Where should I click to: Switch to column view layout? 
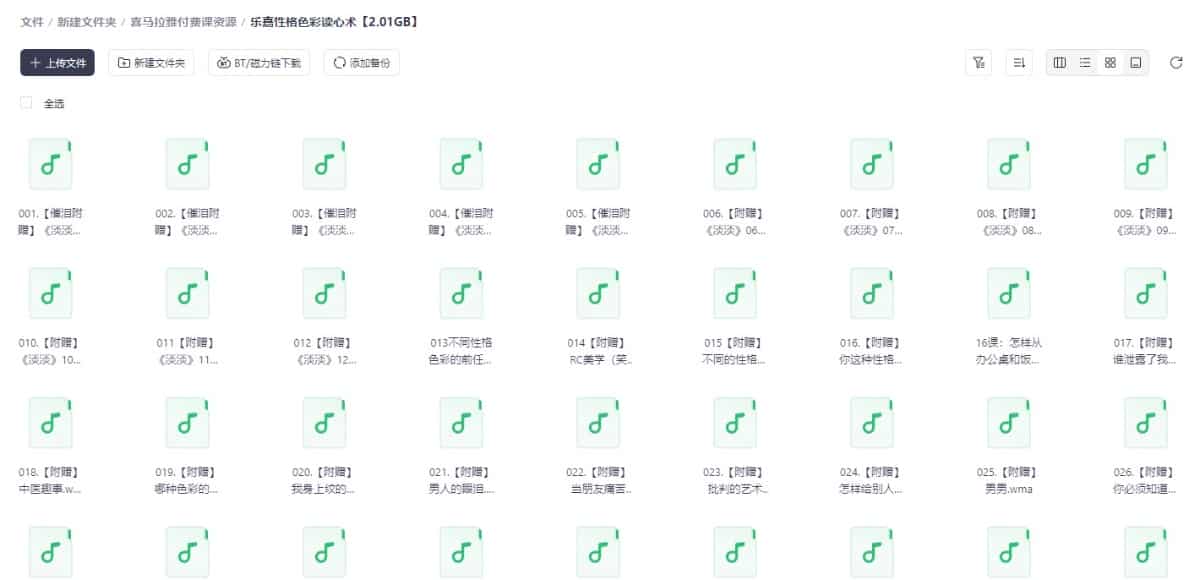[x=1060, y=63]
